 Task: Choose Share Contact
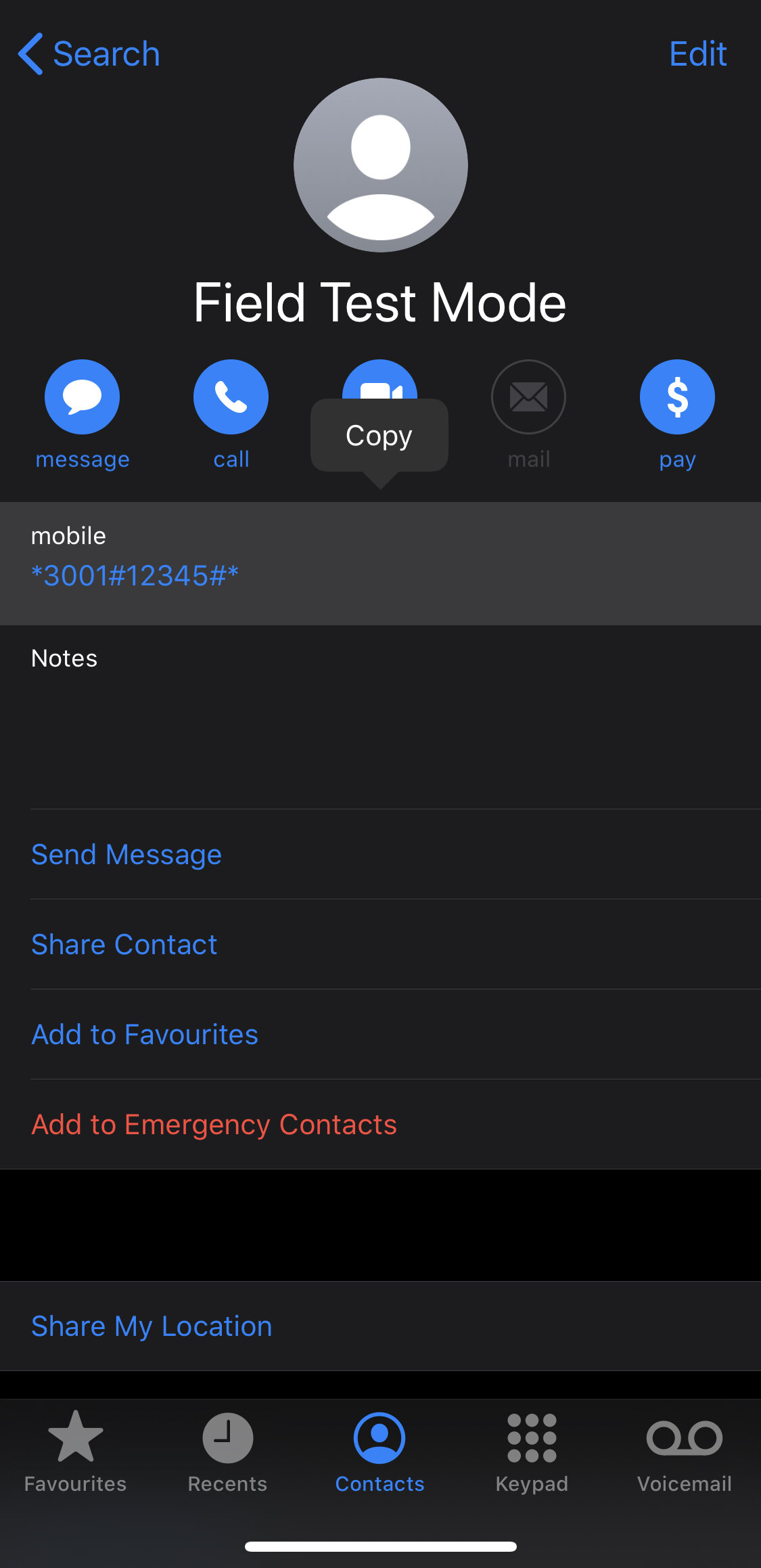pos(124,944)
